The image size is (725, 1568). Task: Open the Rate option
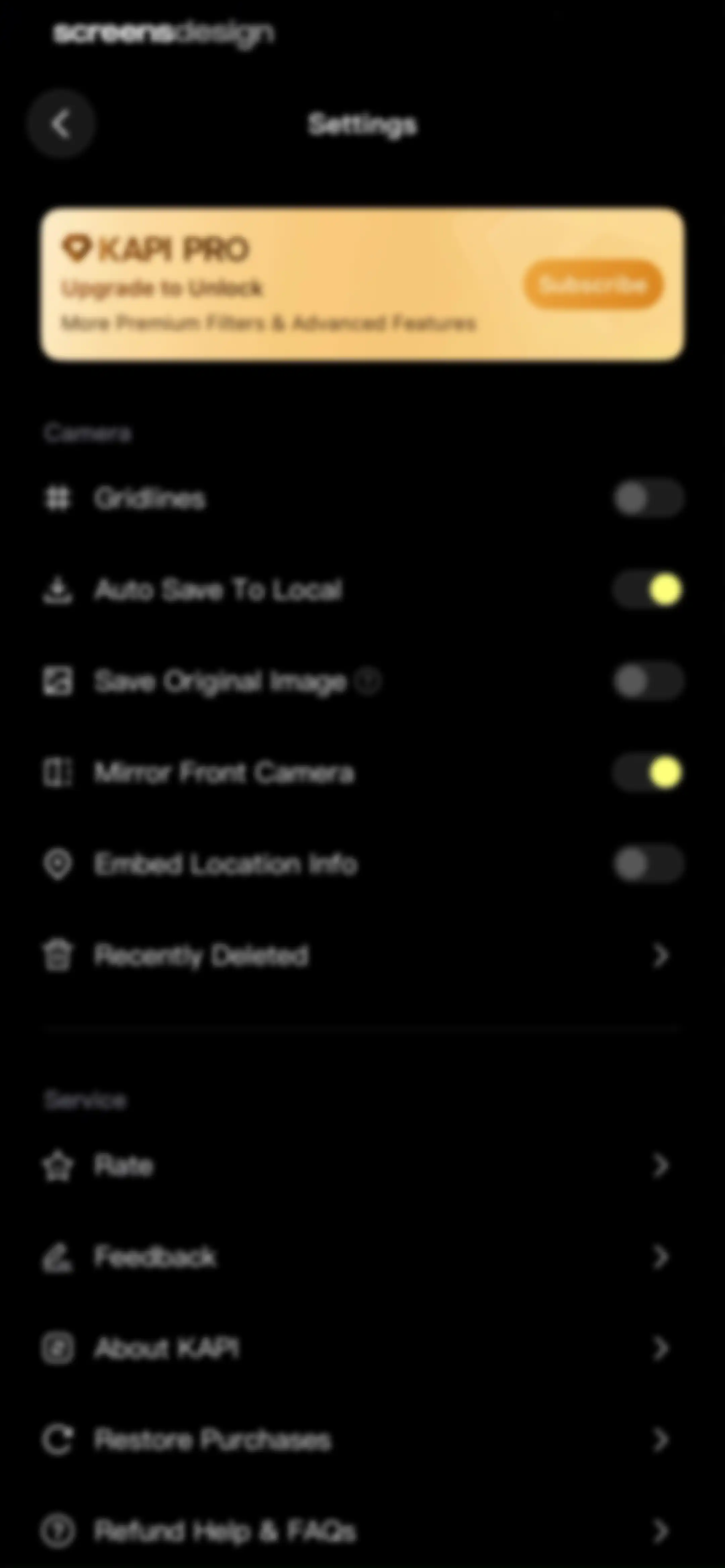click(362, 1165)
